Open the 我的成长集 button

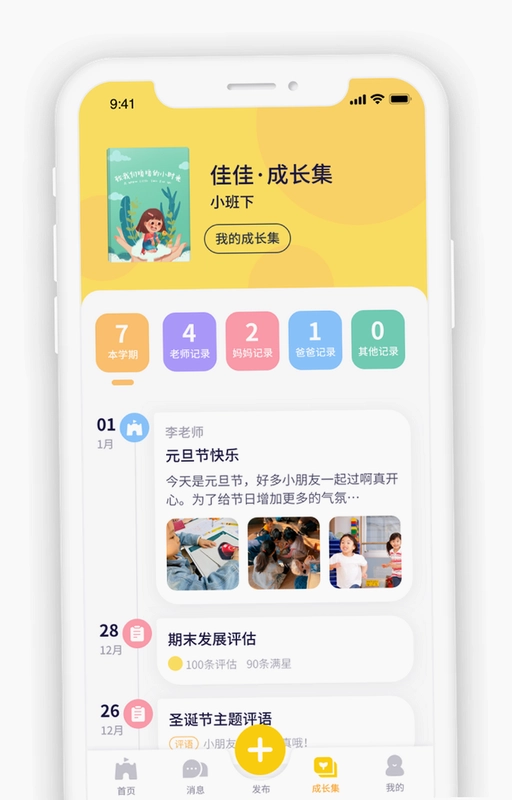tap(247, 238)
